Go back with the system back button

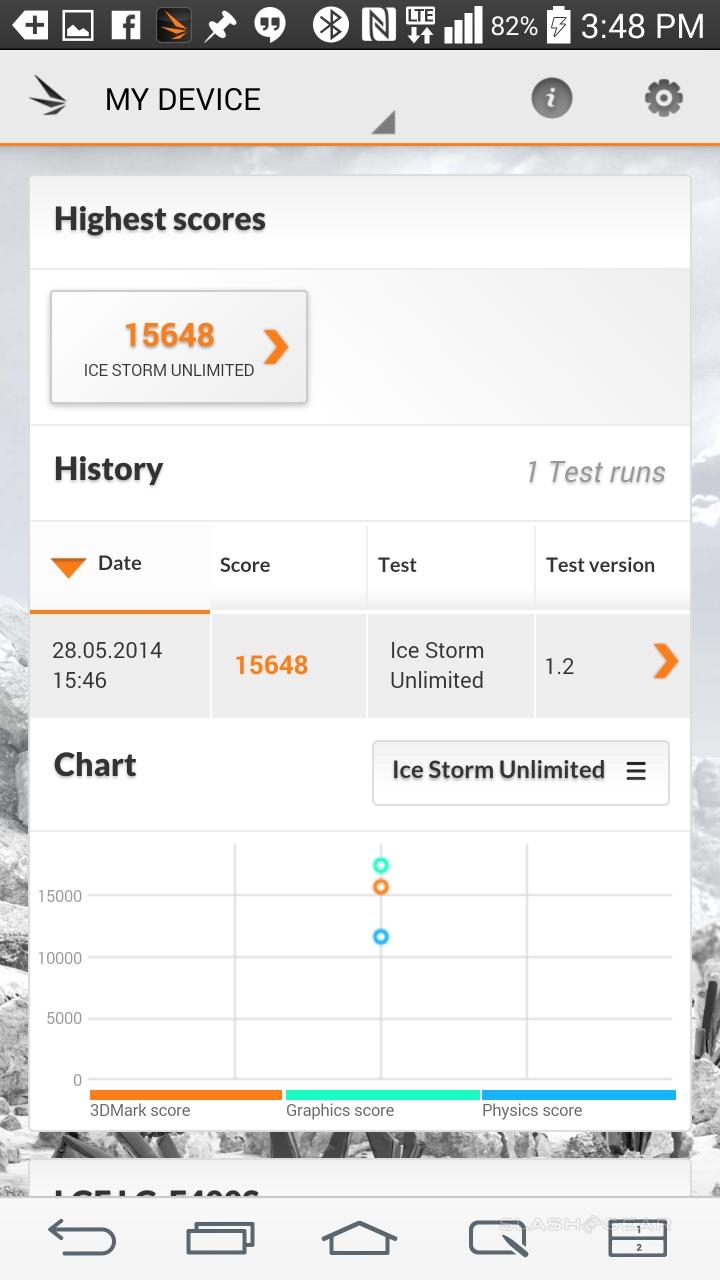(x=82, y=1238)
